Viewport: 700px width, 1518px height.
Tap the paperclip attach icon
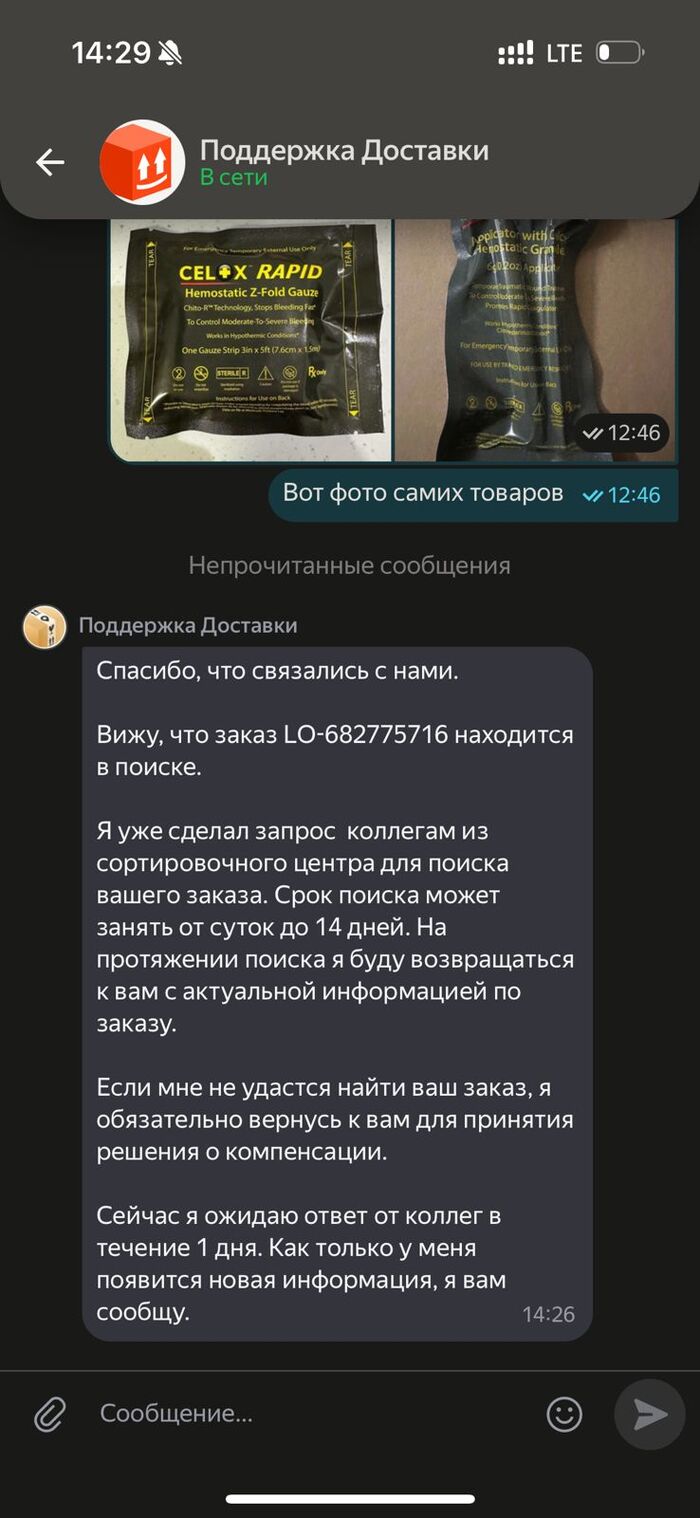tap(49, 1413)
